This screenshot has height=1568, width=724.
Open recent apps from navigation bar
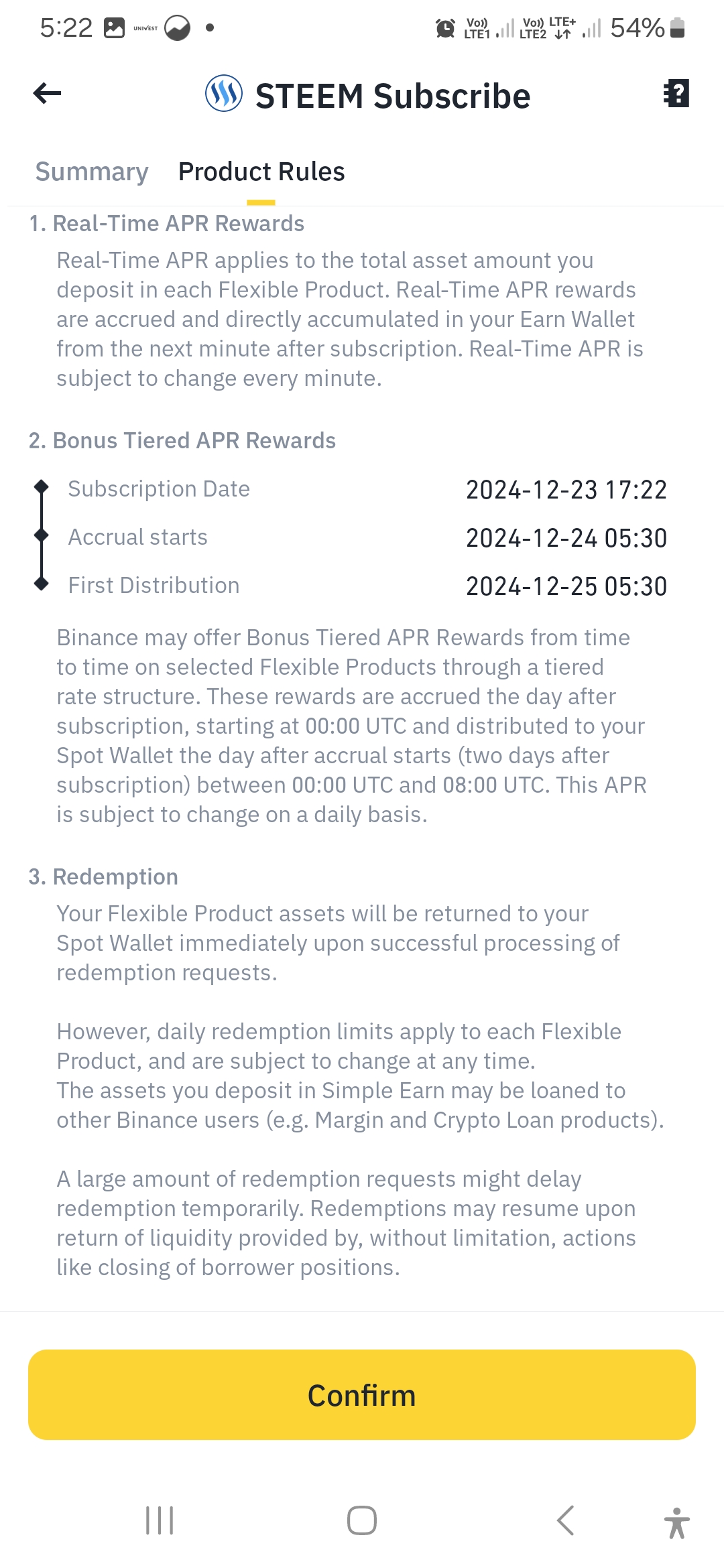(x=160, y=1520)
